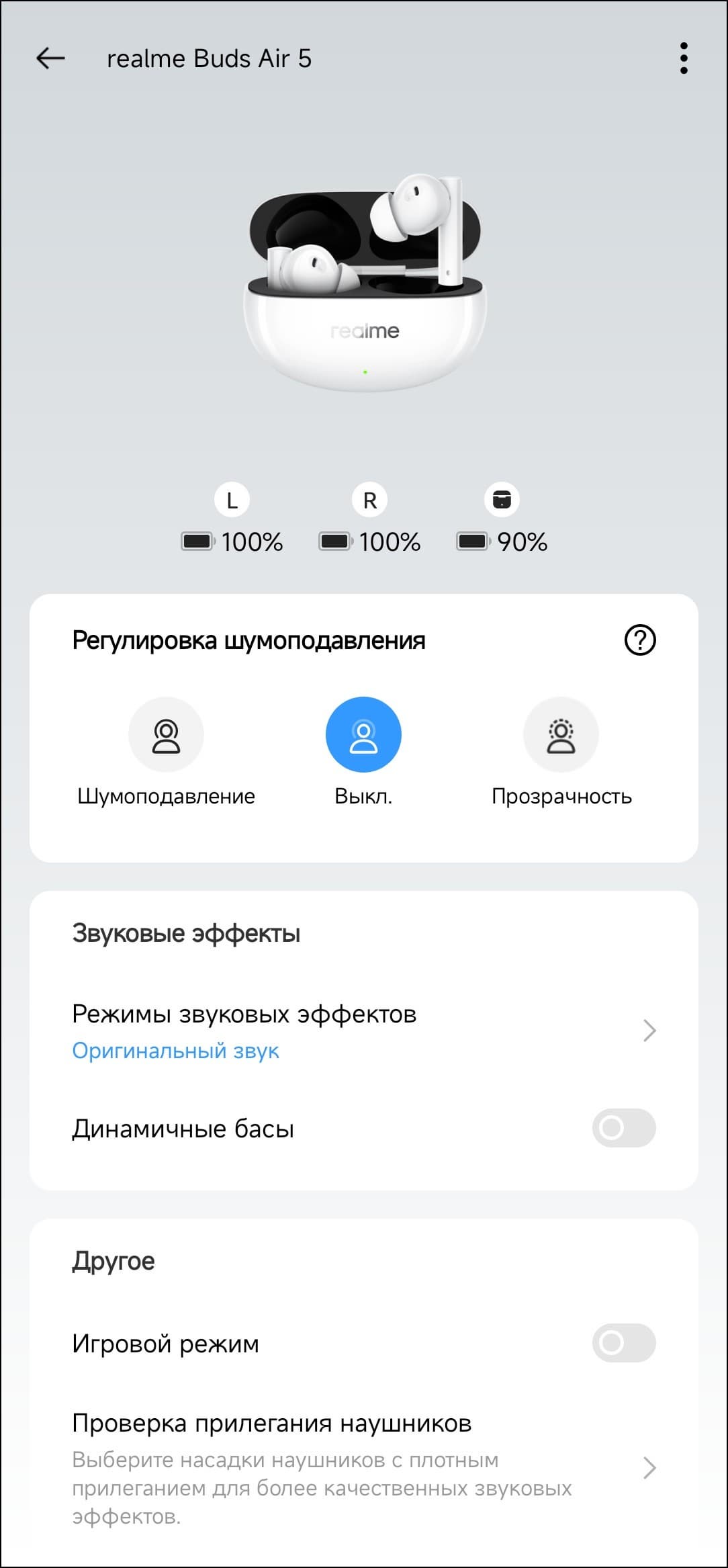
Task: Enable Динамичные басы switch
Action: click(x=623, y=1128)
